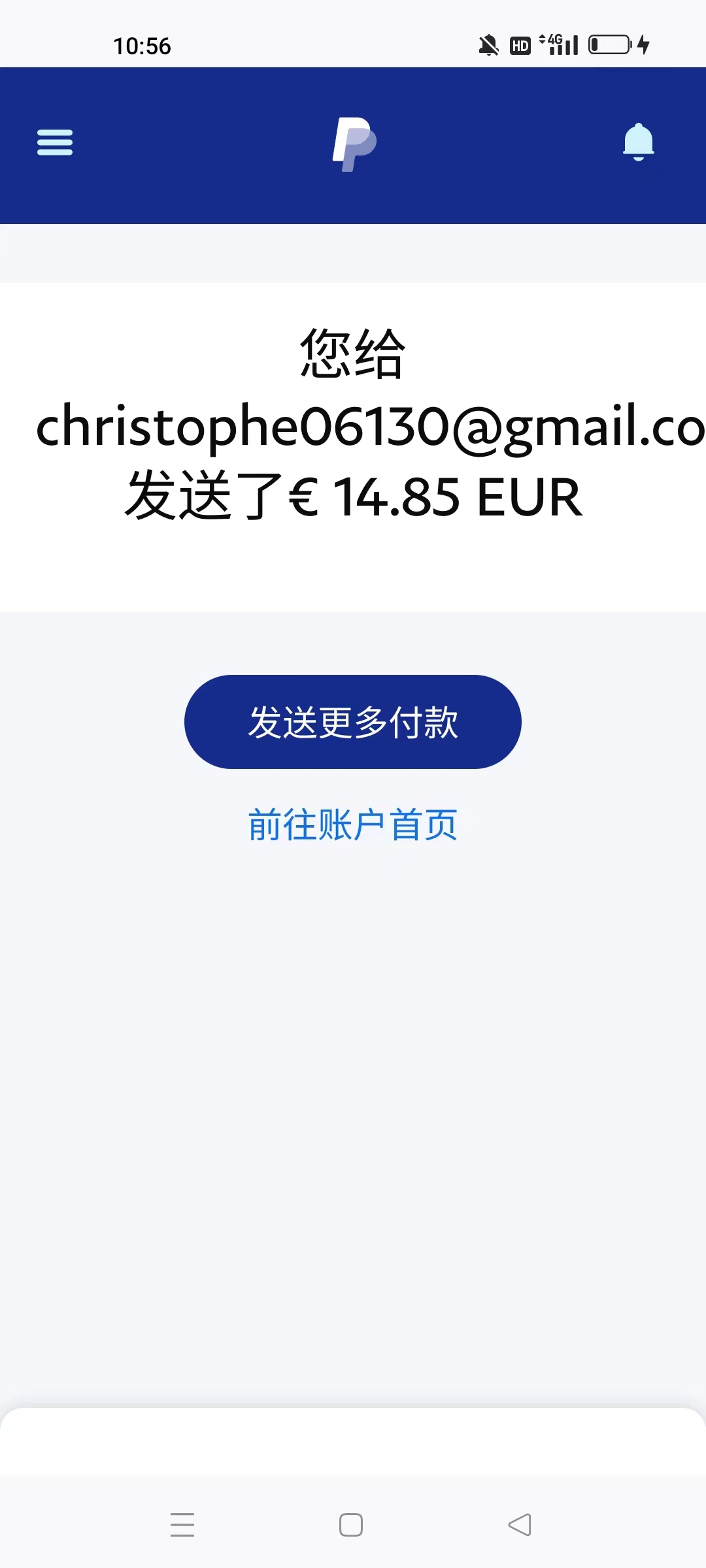Screen dimensions: 706x1568
Task: Go to 前往账户首页 link
Action: pyautogui.click(x=353, y=825)
